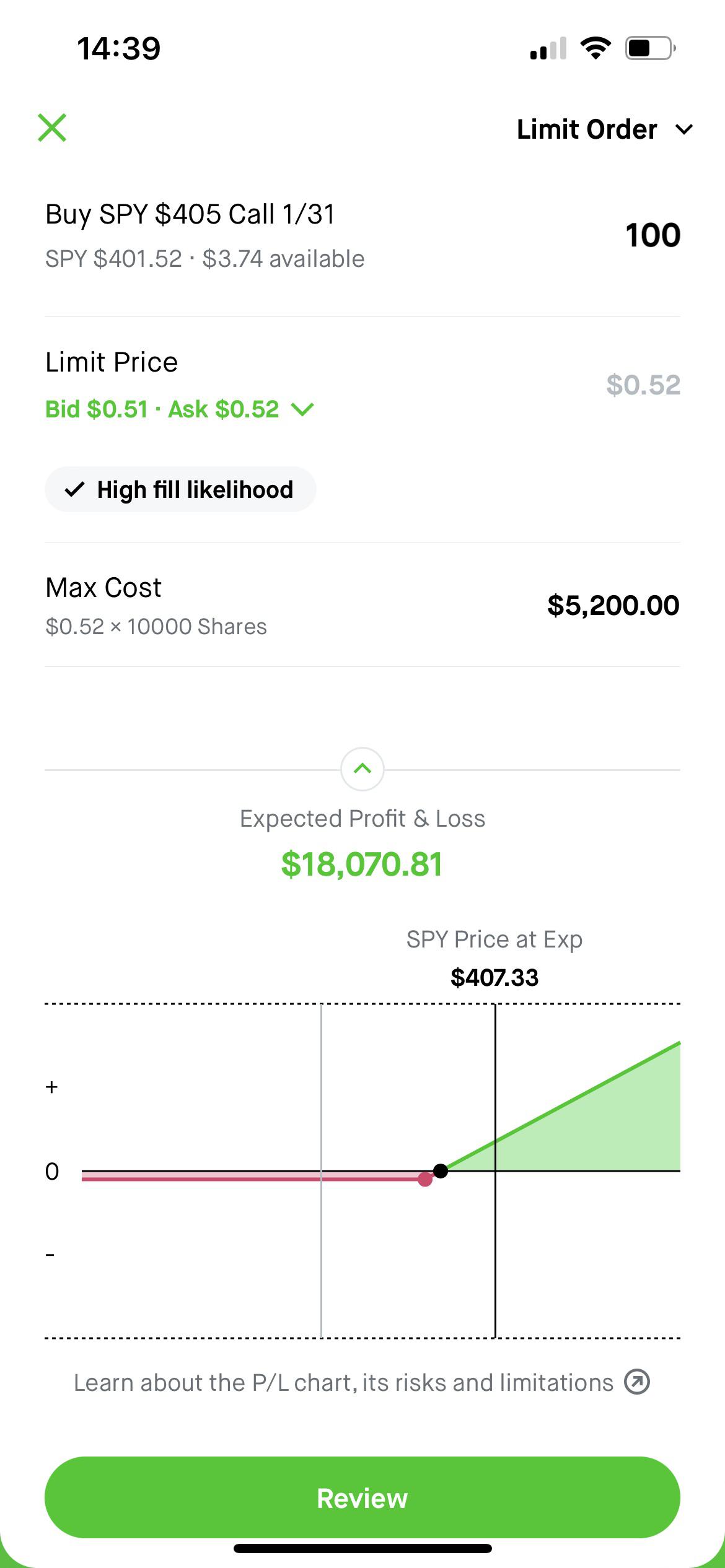Open the P/L chart risks and limitations link
This screenshot has width=725, height=1568.
pyautogui.click(x=362, y=1382)
